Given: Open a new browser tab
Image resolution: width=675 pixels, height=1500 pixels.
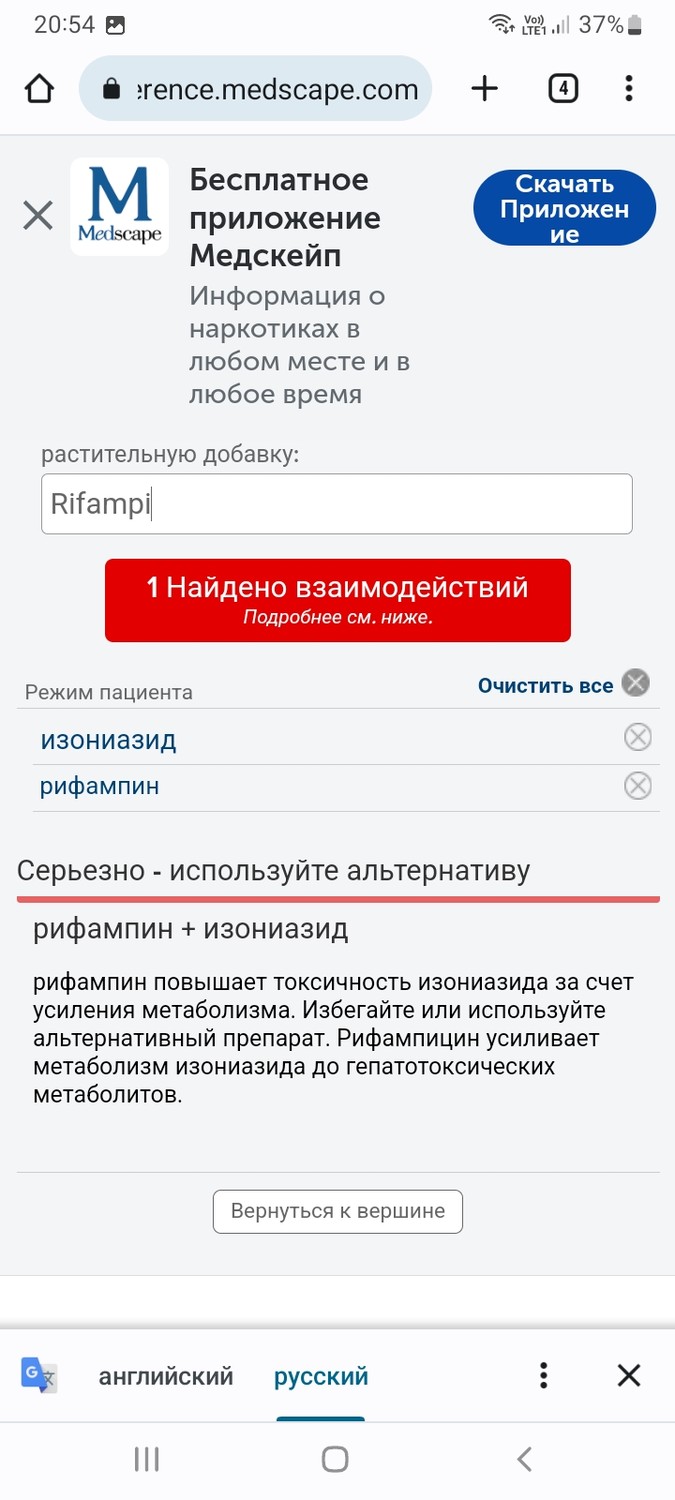Looking at the screenshot, I should pos(484,89).
